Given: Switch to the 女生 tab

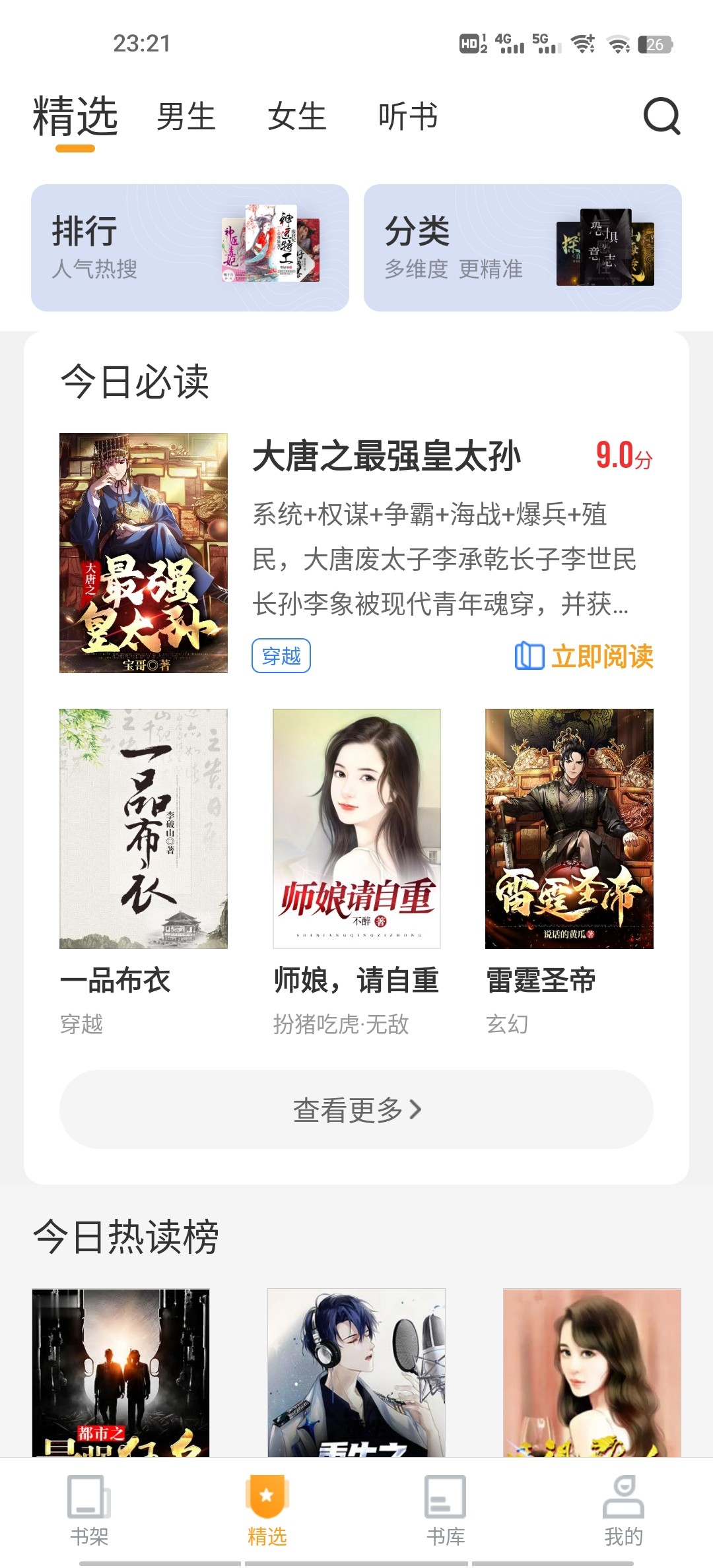Looking at the screenshot, I should (297, 117).
